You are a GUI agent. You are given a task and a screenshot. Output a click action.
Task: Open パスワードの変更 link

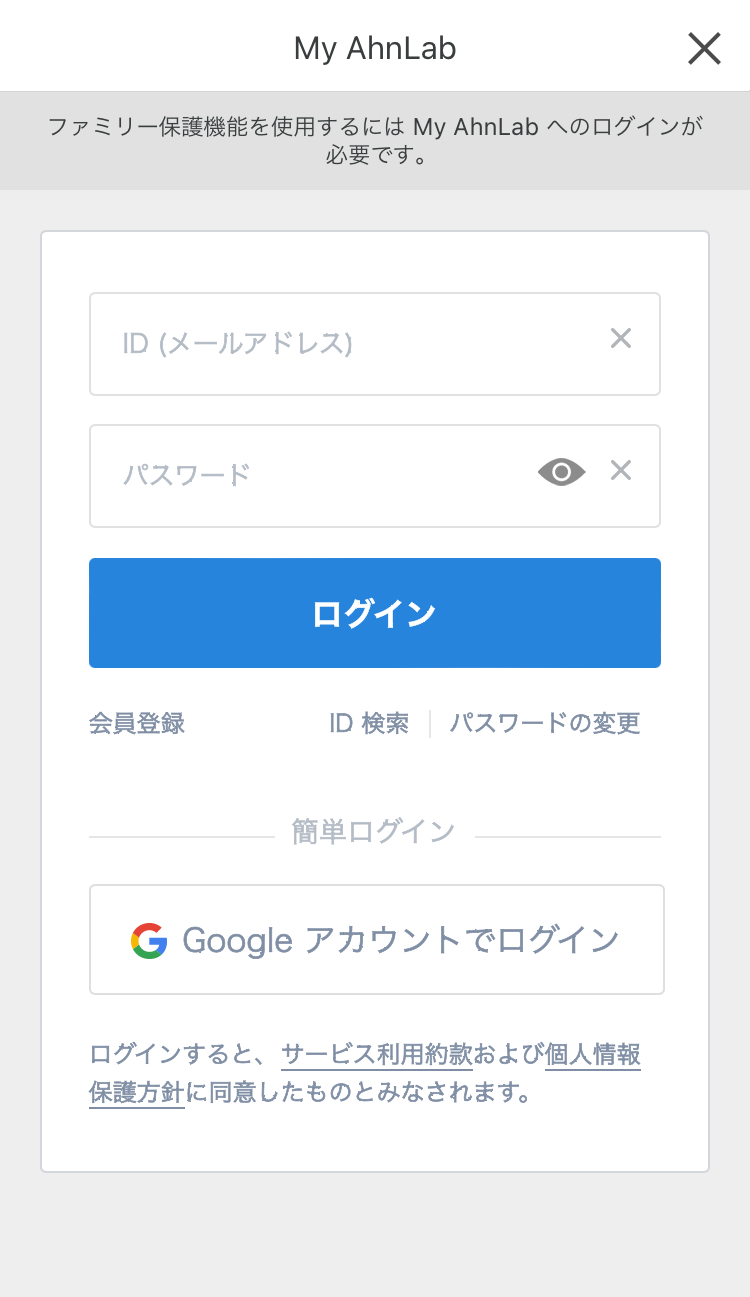click(x=545, y=723)
